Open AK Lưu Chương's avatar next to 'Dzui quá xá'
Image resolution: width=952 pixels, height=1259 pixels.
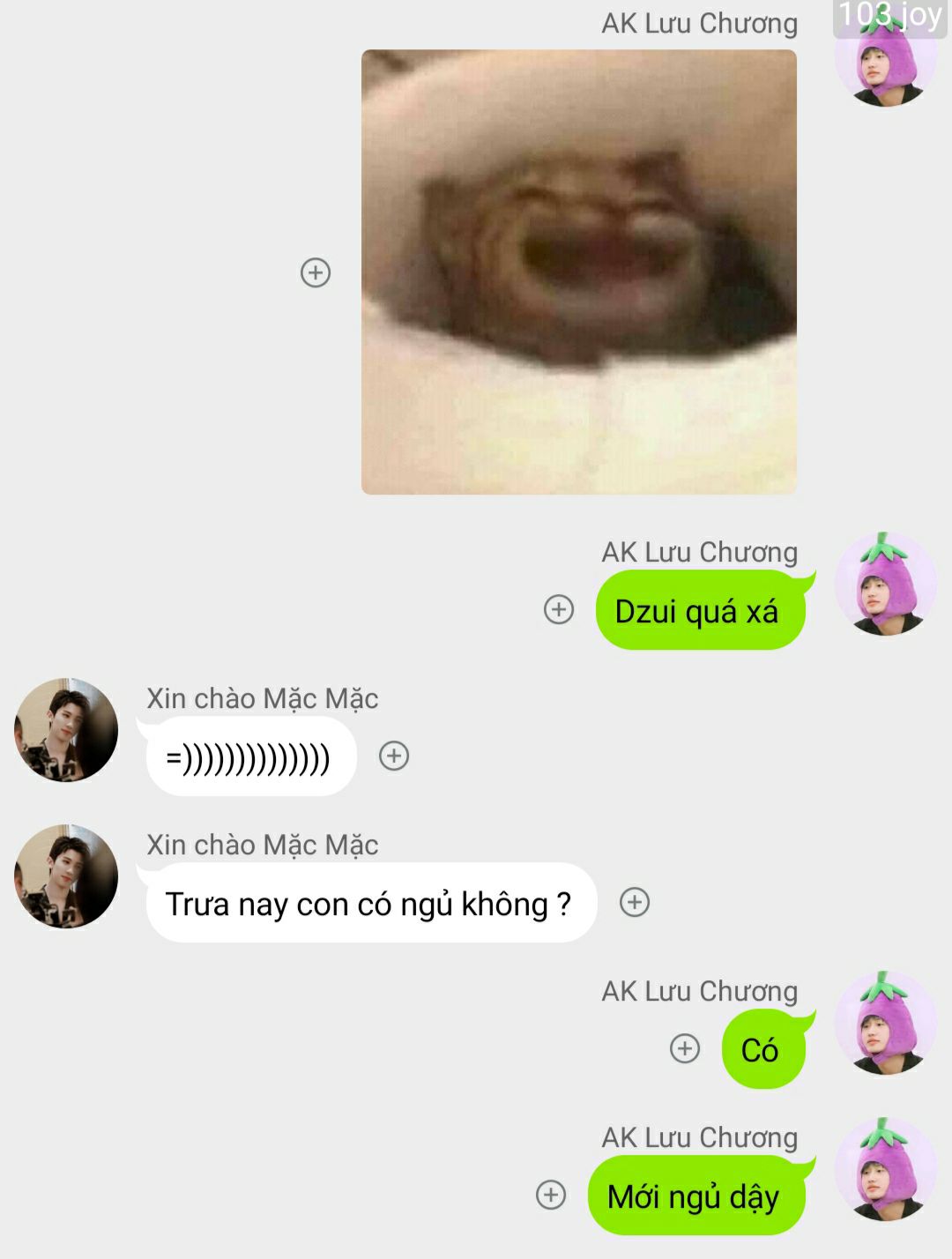click(885, 584)
